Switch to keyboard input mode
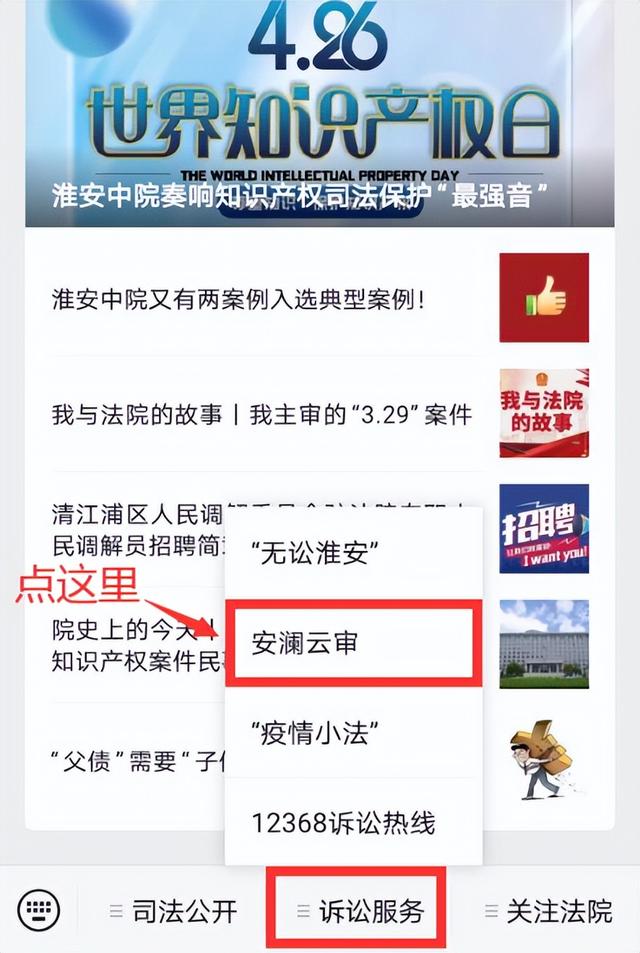 point(40,910)
